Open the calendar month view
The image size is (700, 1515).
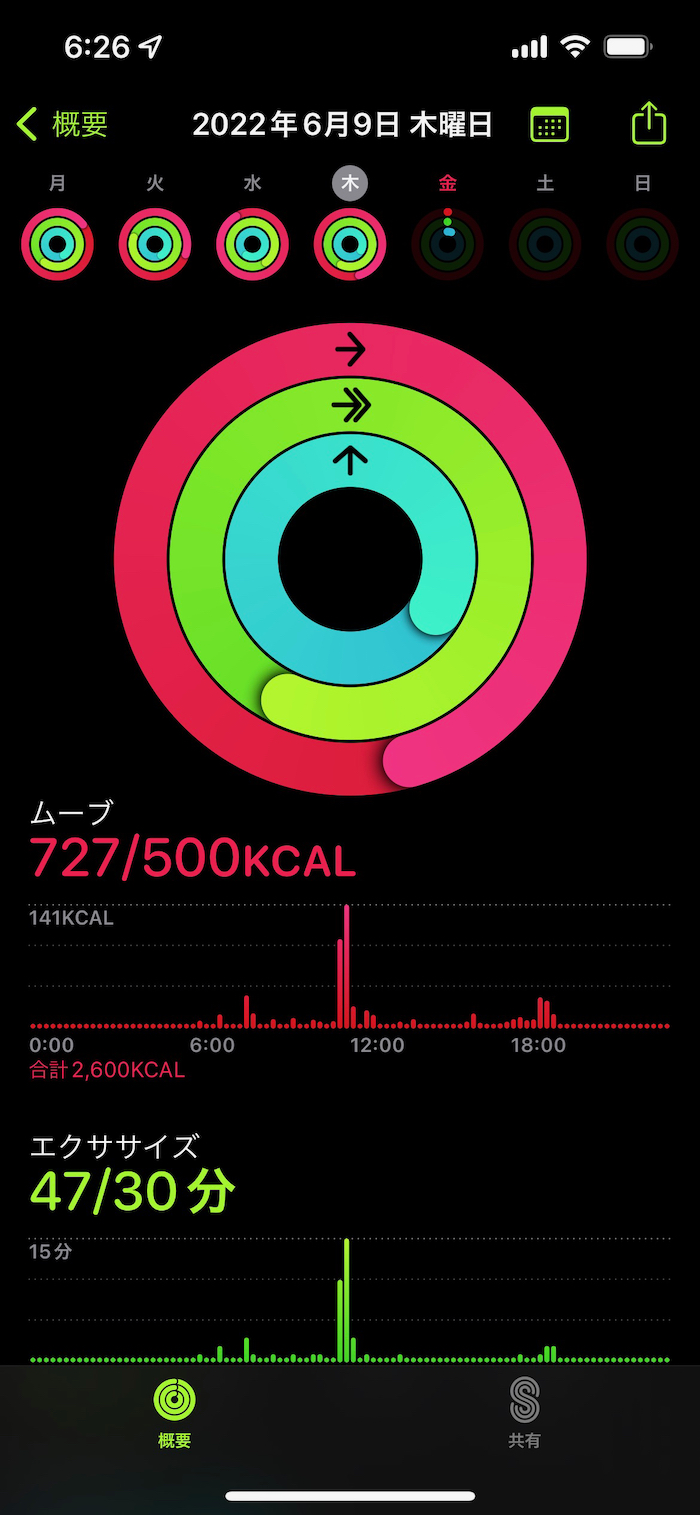click(x=549, y=125)
